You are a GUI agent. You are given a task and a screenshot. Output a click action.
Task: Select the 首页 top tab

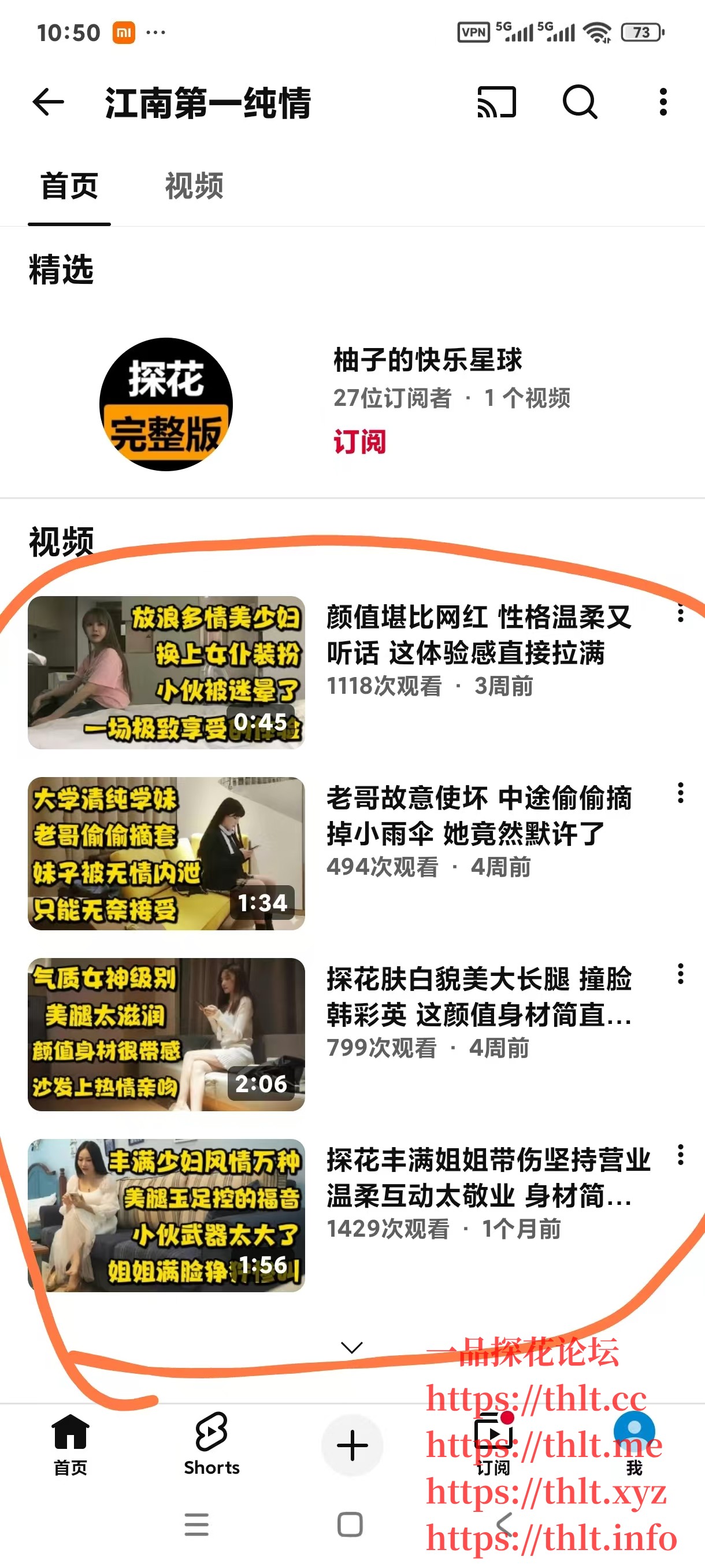point(69,186)
